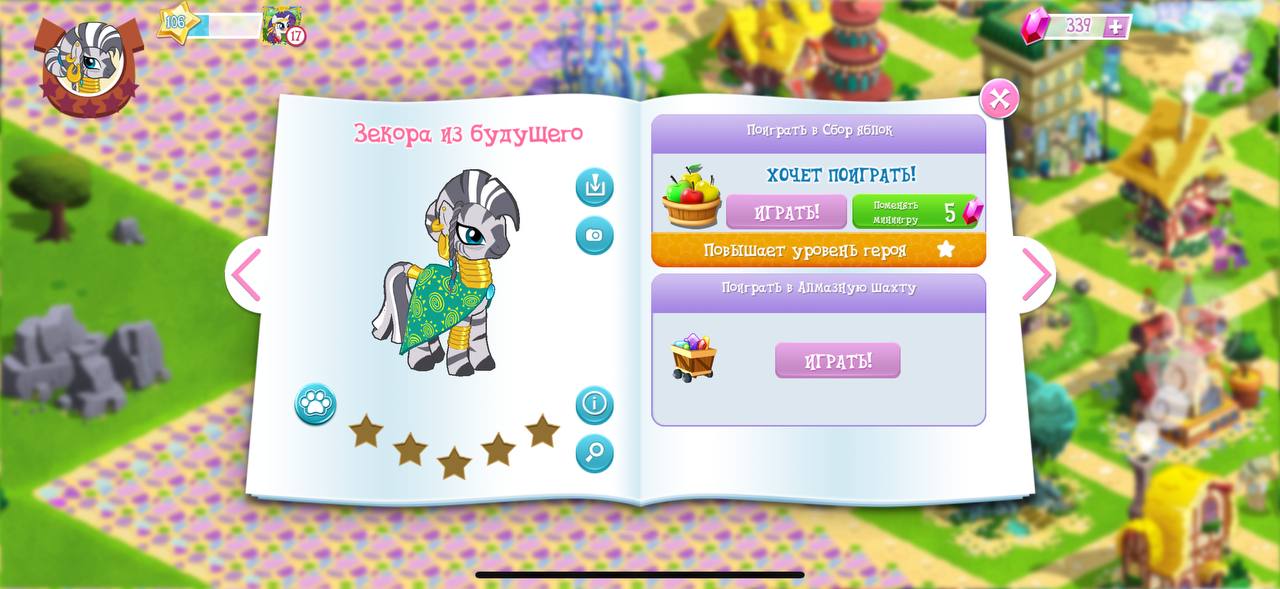
Task: Open the pony portrait with 17 badge
Action: [283, 26]
